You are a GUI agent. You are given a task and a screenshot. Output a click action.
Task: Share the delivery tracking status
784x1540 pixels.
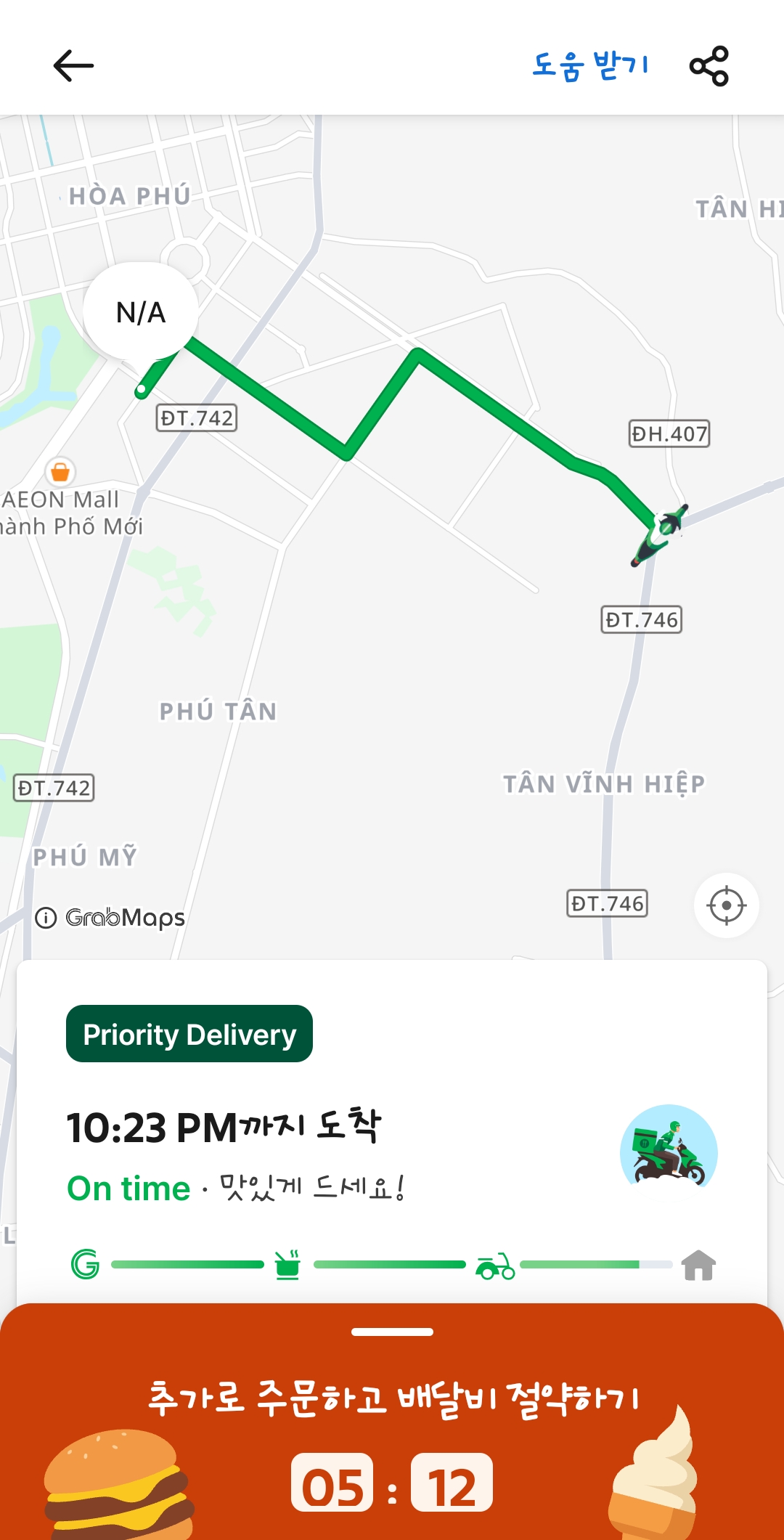709,66
